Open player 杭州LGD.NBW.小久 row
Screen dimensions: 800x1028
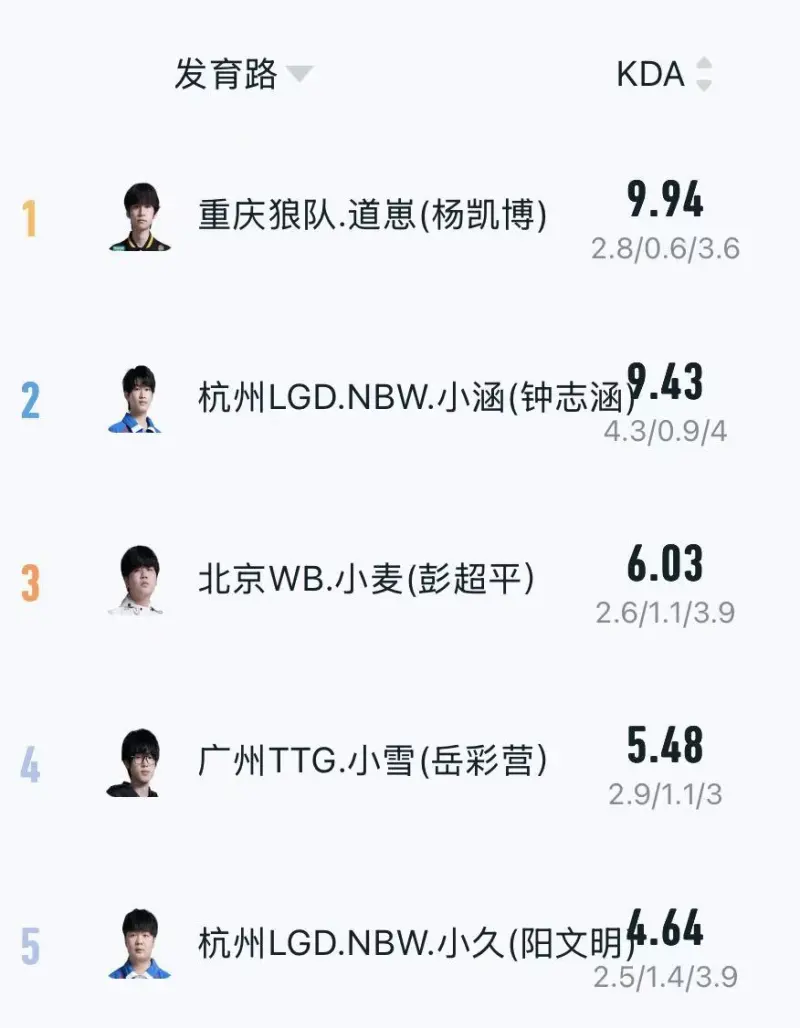(415, 943)
